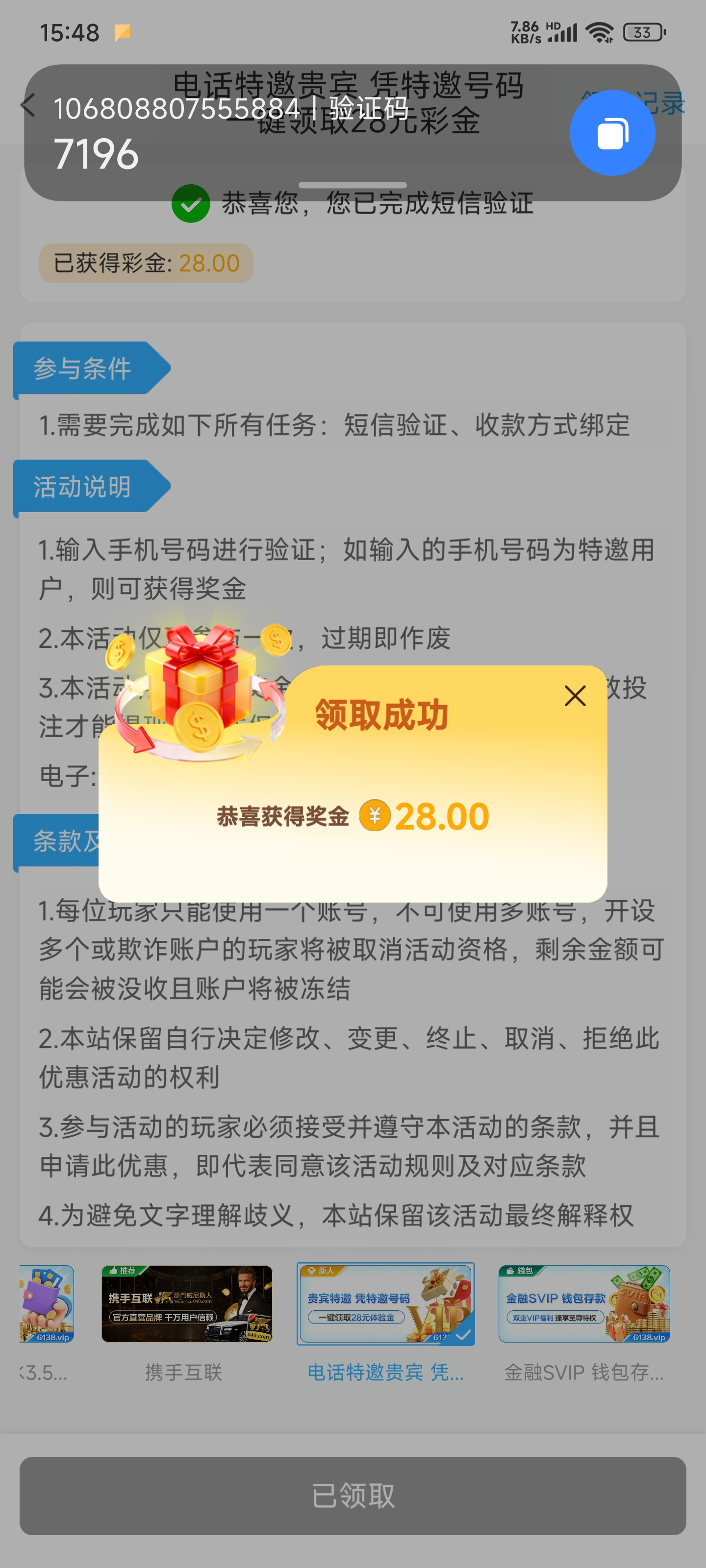706x1568 pixels.
Task: Tap the 已领取 button
Action: click(x=353, y=1495)
